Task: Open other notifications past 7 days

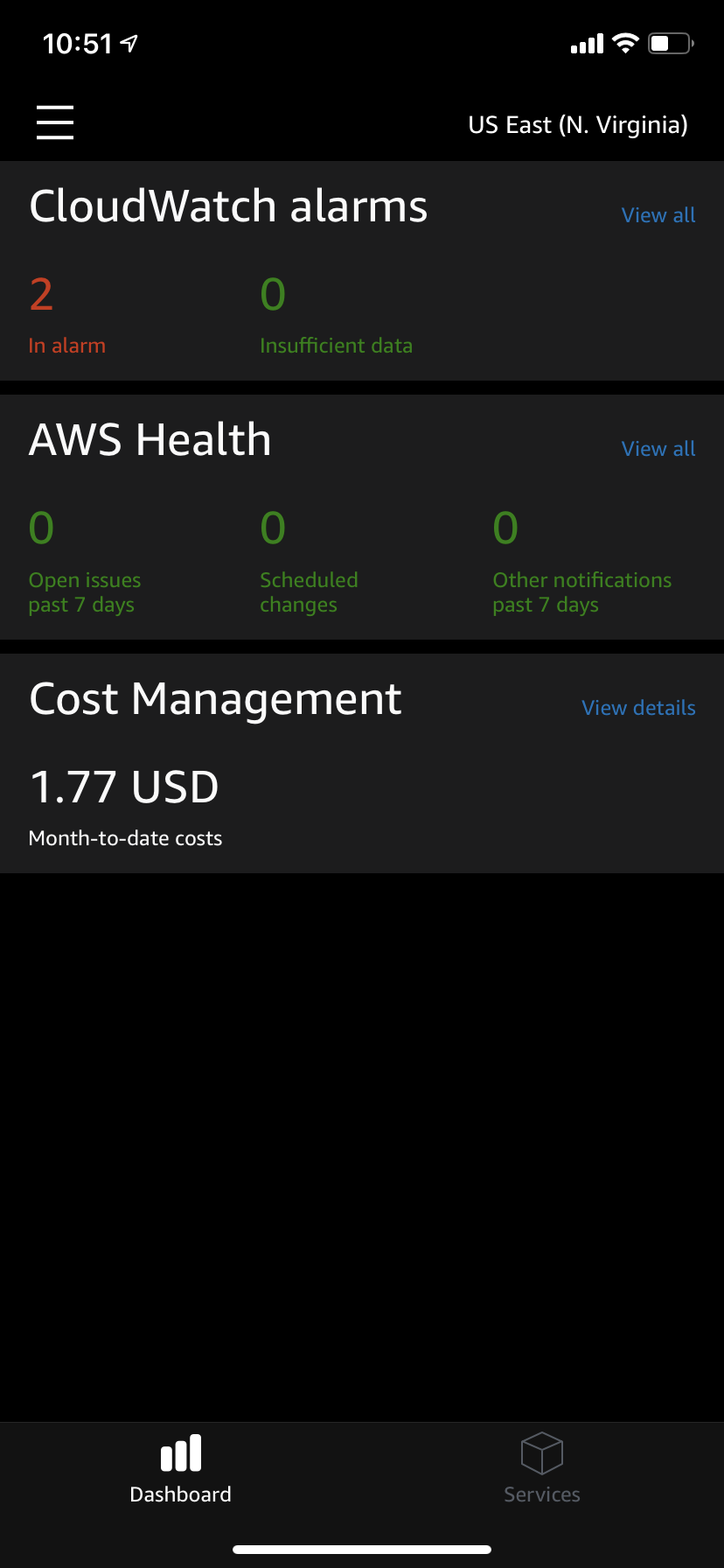Action: (x=581, y=562)
